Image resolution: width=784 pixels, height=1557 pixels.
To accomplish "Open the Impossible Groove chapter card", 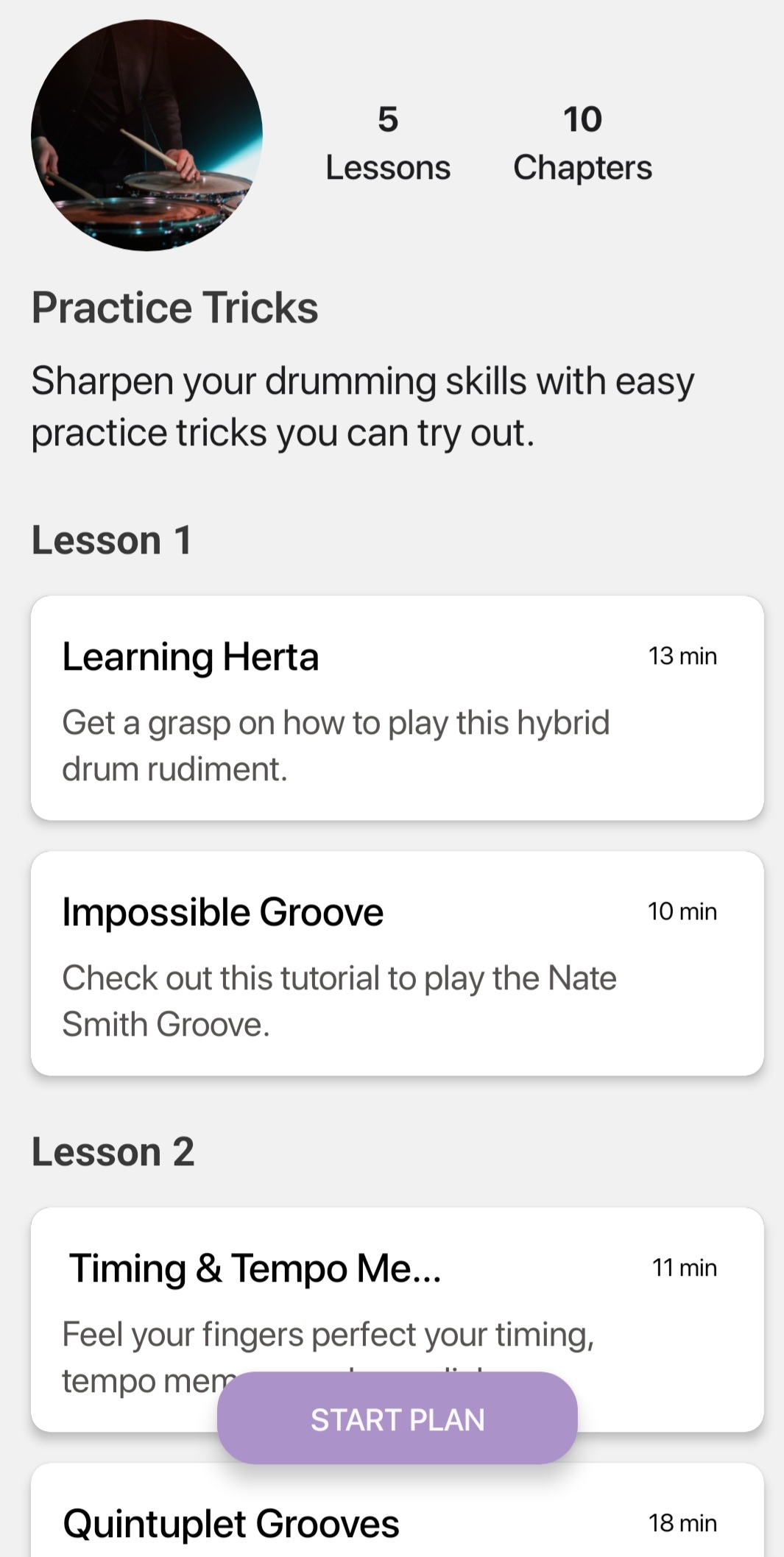I will pos(397,963).
